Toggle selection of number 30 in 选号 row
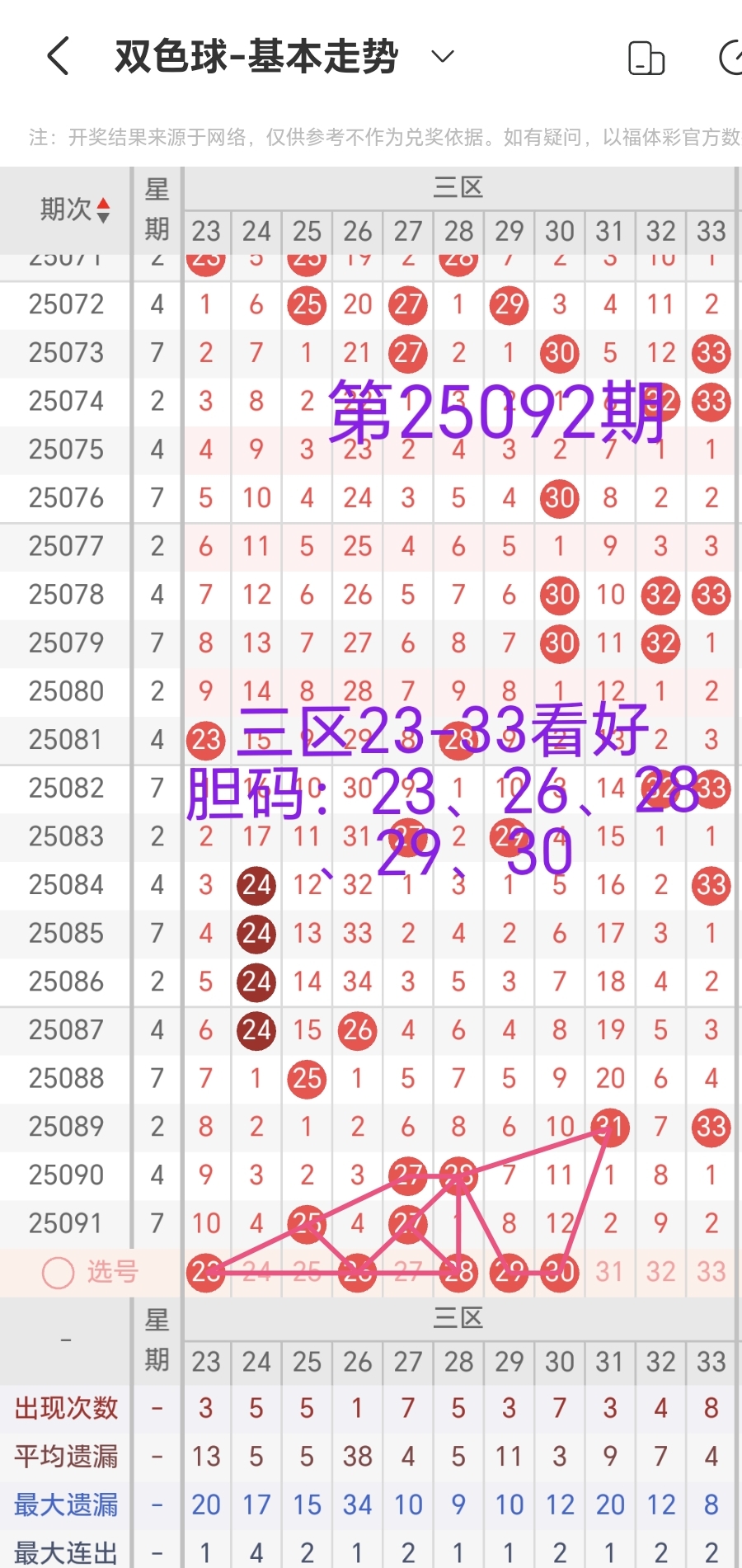Screen dimensions: 742x1568 (x=559, y=1273)
